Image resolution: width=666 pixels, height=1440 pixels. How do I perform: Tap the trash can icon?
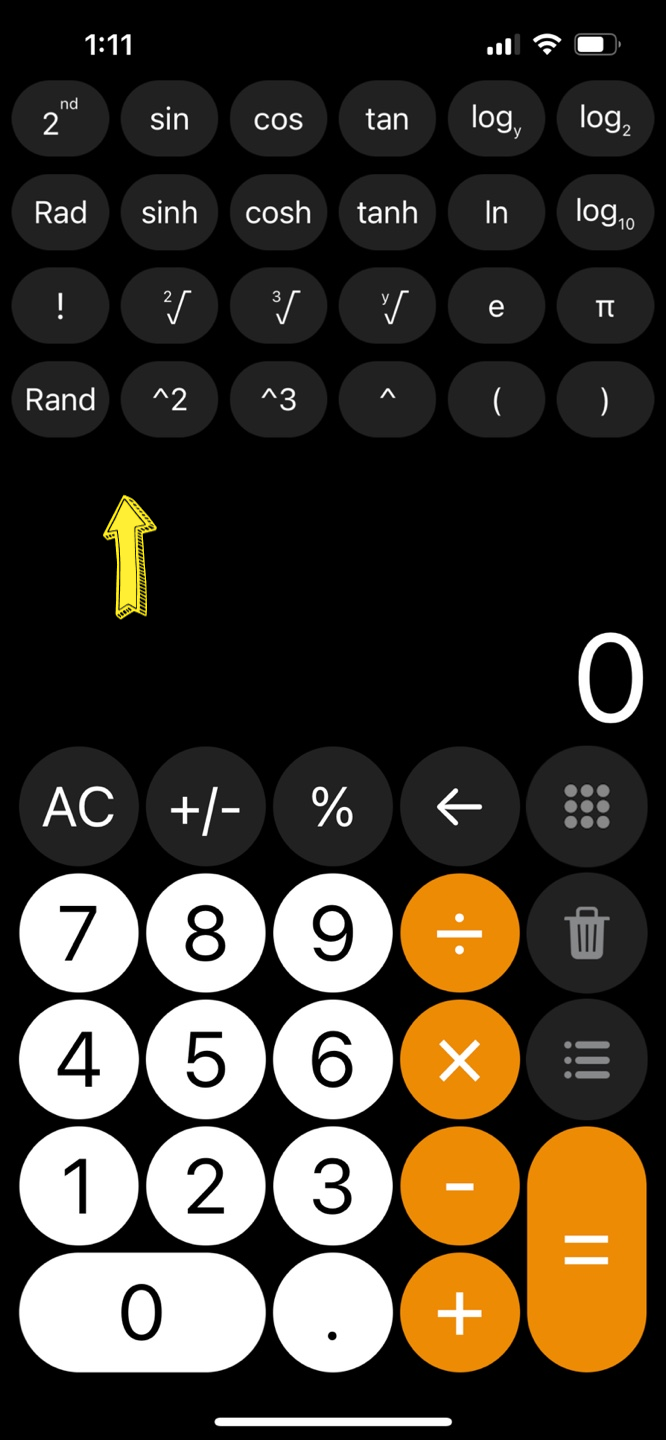pyautogui.click(x=587, y=933)
